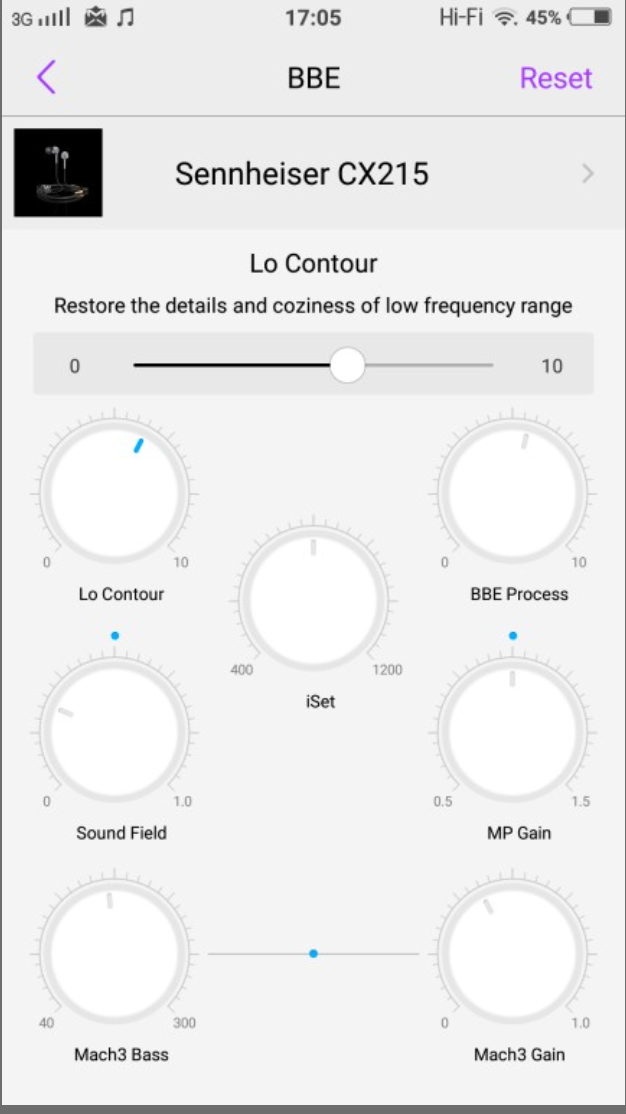Go back using the purple arrow
The width and height of the screenshot is (626, 1114).
click(46, 78)
